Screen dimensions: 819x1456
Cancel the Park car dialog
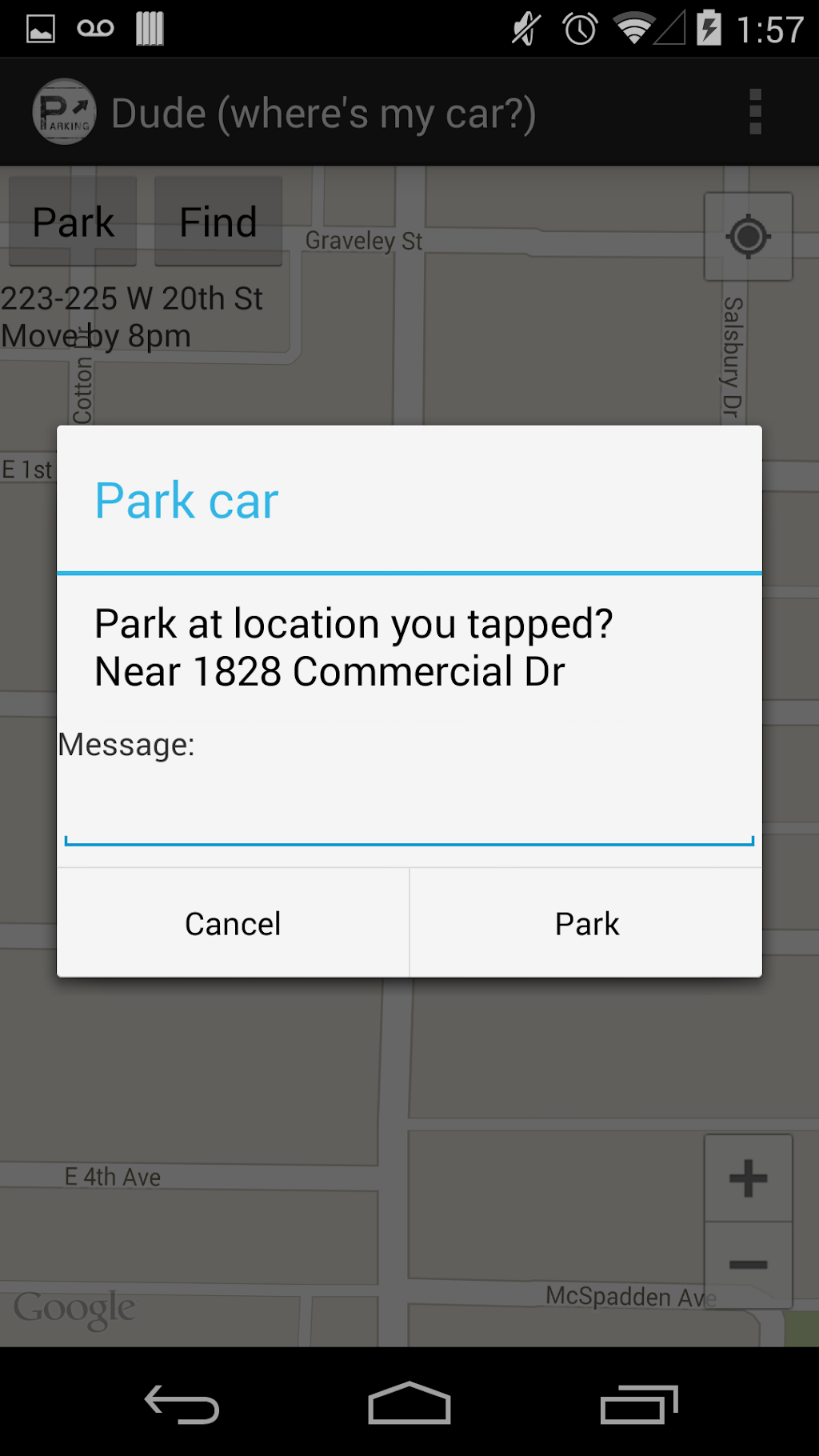[x=233, y=923]
